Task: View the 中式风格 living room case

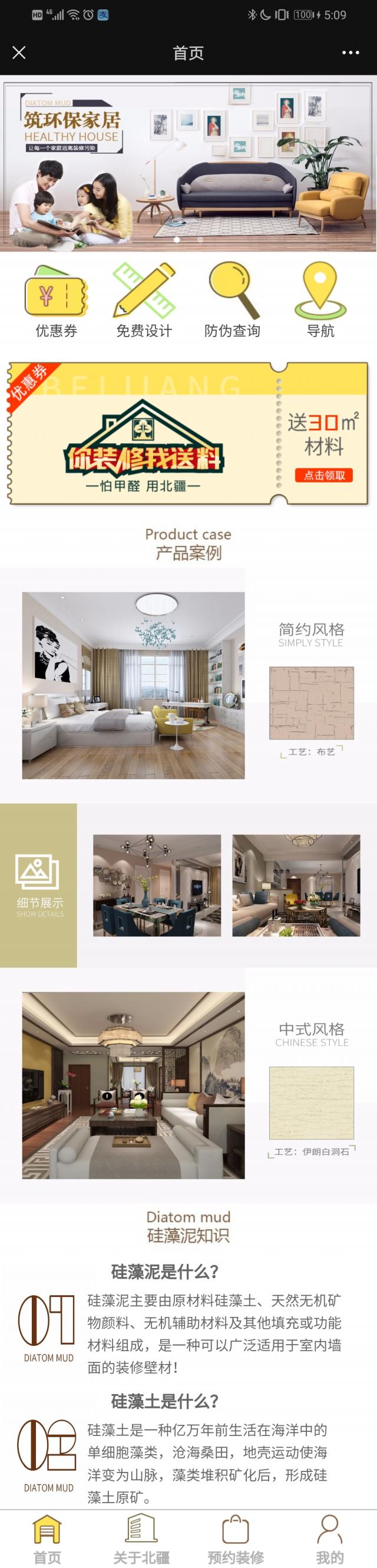Action: [x=133, y=1085]
